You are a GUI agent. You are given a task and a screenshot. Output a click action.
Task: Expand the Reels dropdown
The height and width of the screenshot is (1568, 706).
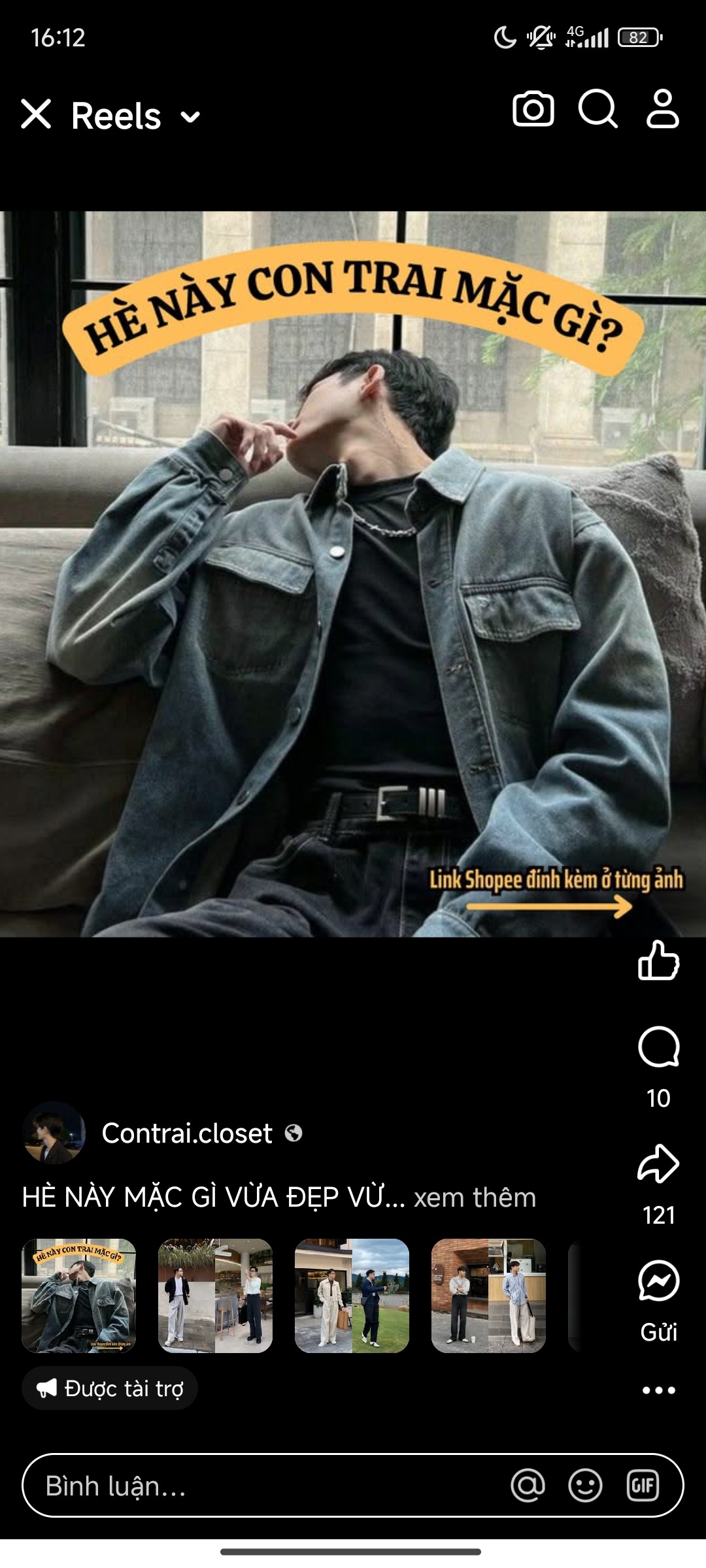coord(190,117)
